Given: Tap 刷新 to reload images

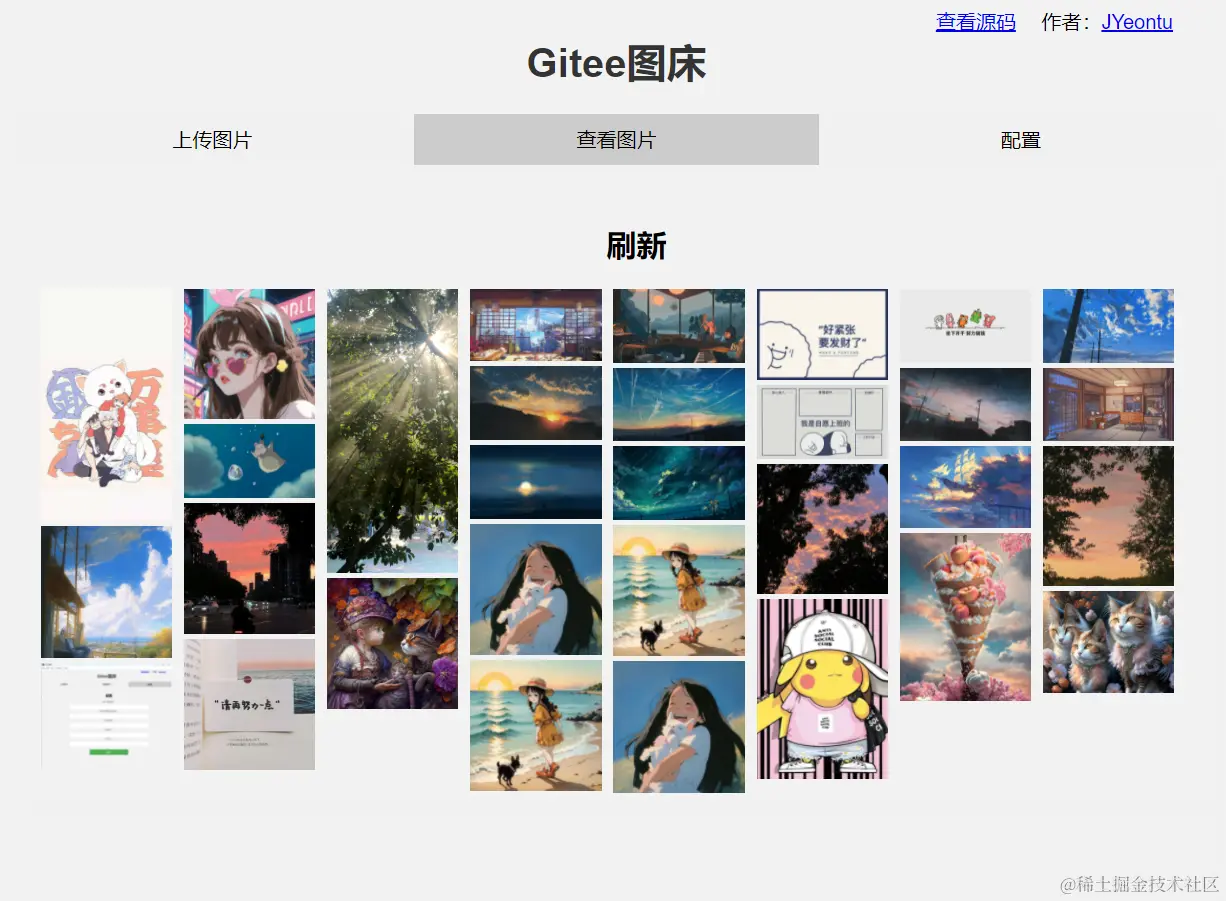Looking at the screenshot, I should click(x=636, y=246).
